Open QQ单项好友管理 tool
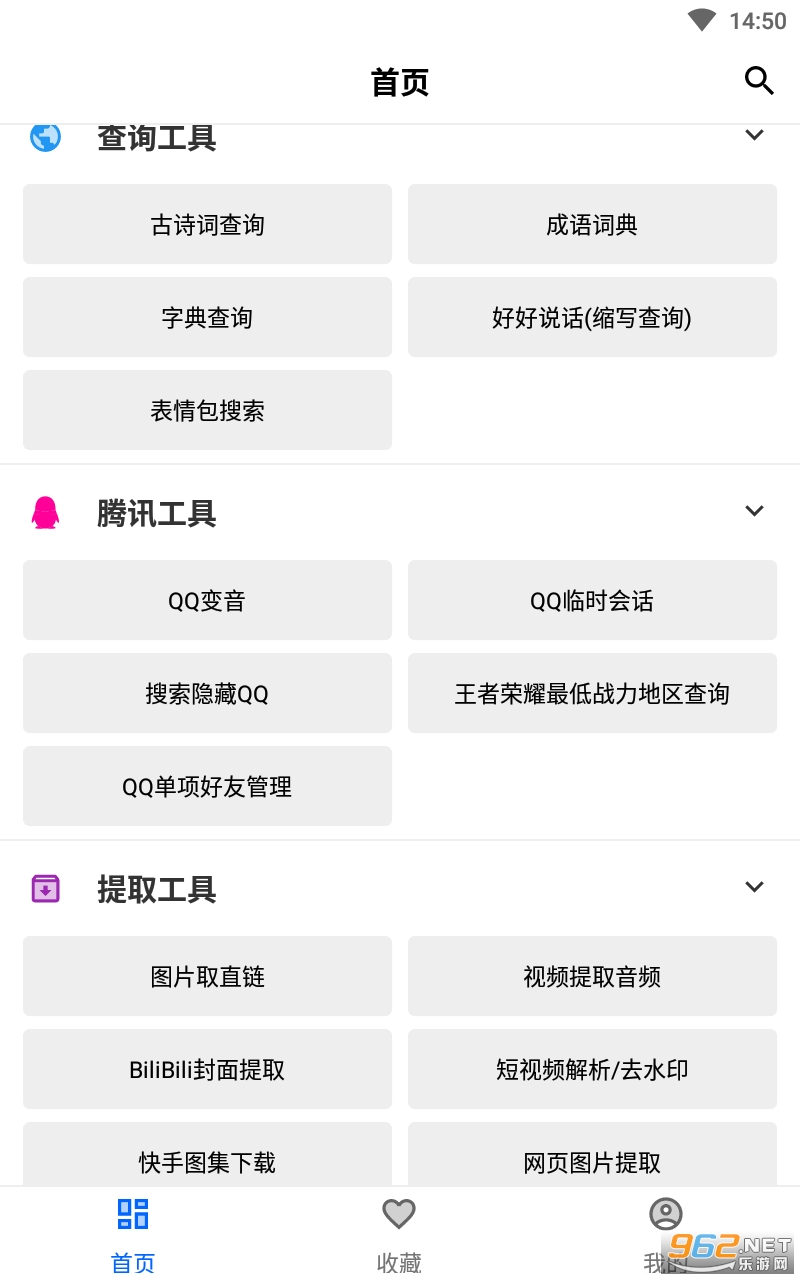The image size is (800, 1280). [x=207, y=786]
